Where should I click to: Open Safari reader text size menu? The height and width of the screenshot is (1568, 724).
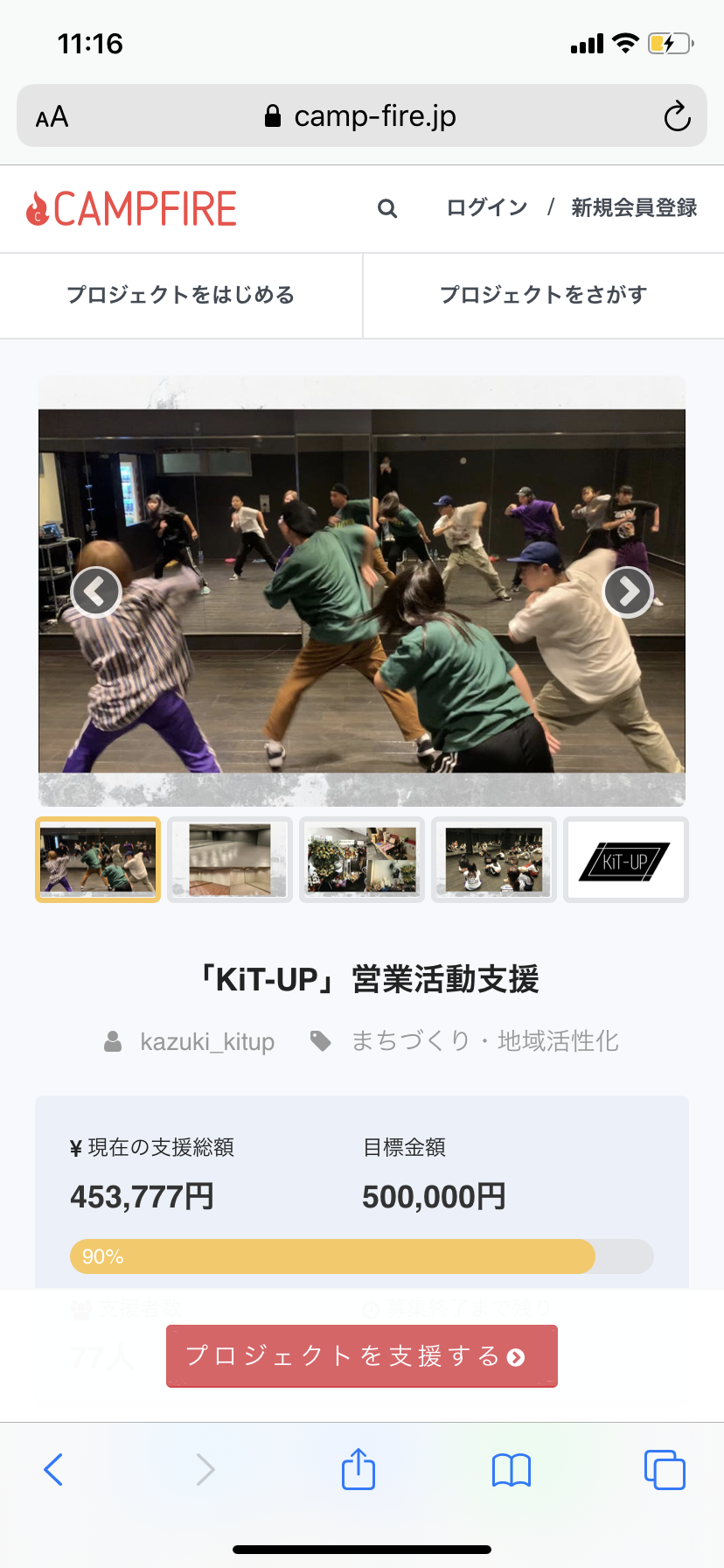click(52, 116)
